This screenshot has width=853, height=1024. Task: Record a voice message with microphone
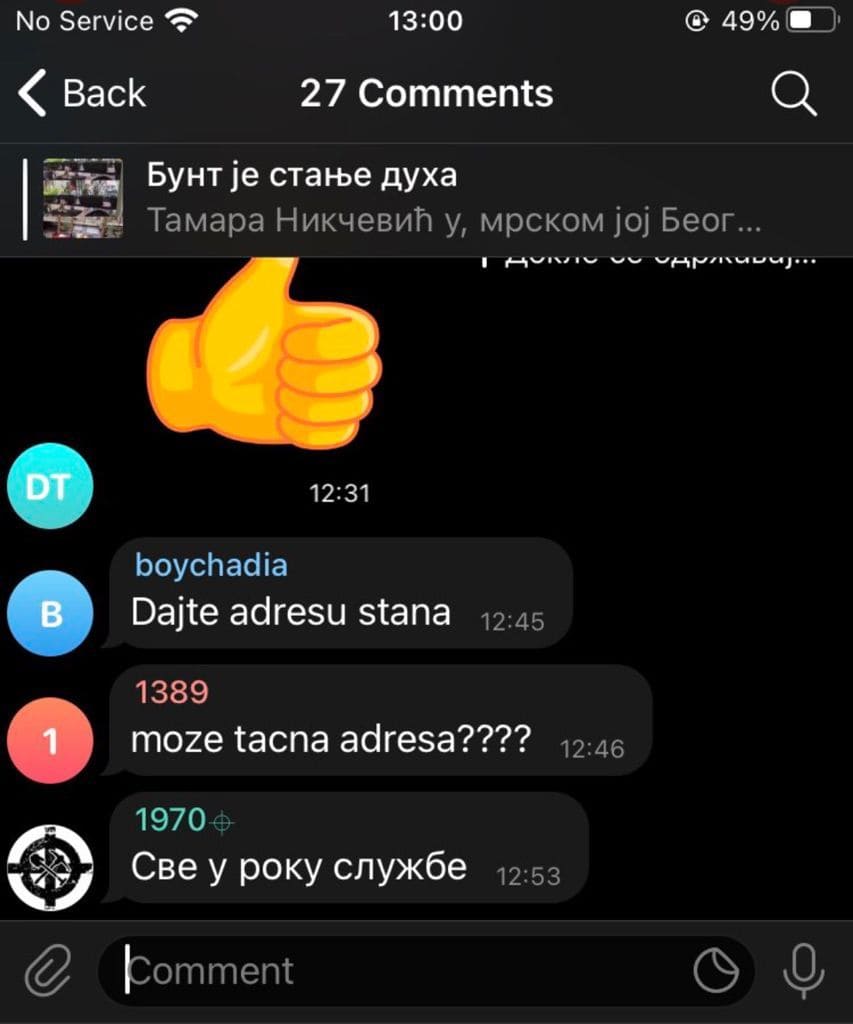[803, 971]
